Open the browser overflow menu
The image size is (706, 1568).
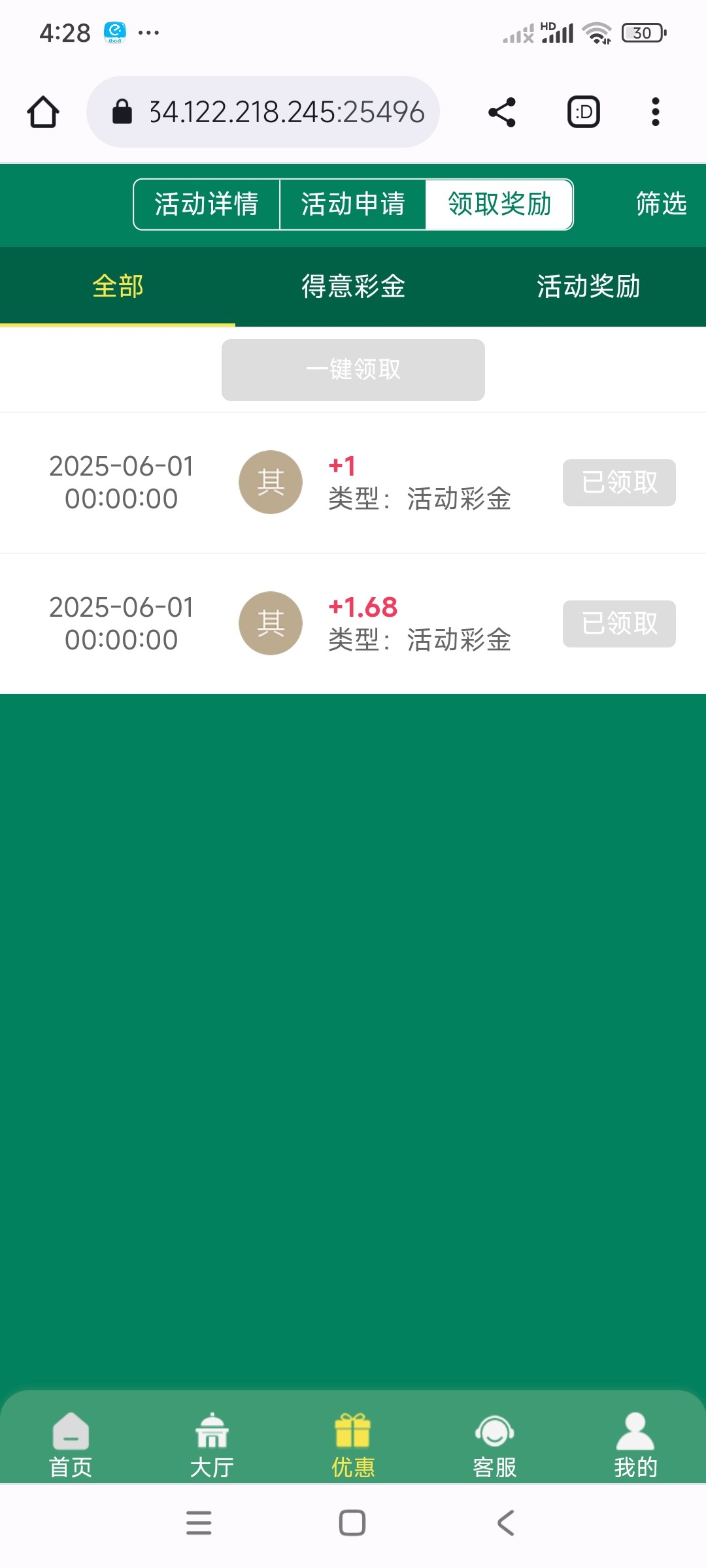click(655, 112)
